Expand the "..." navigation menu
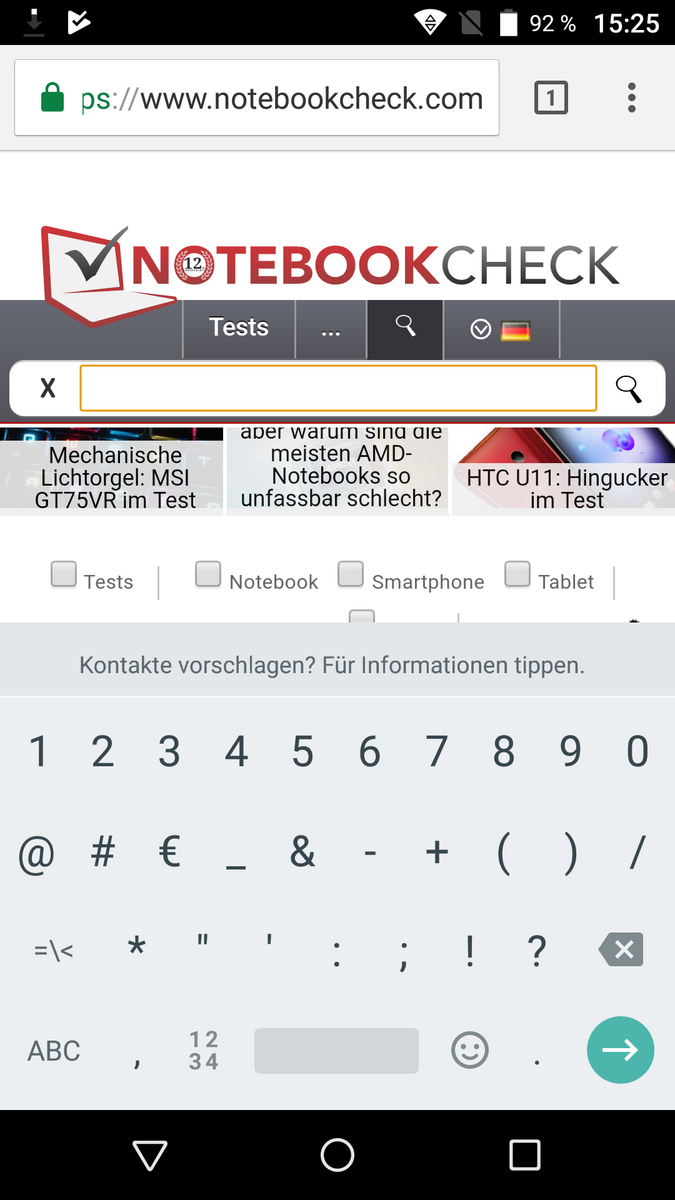The height and width of the screenshot is (1200, 675). [x=331, y=328]
